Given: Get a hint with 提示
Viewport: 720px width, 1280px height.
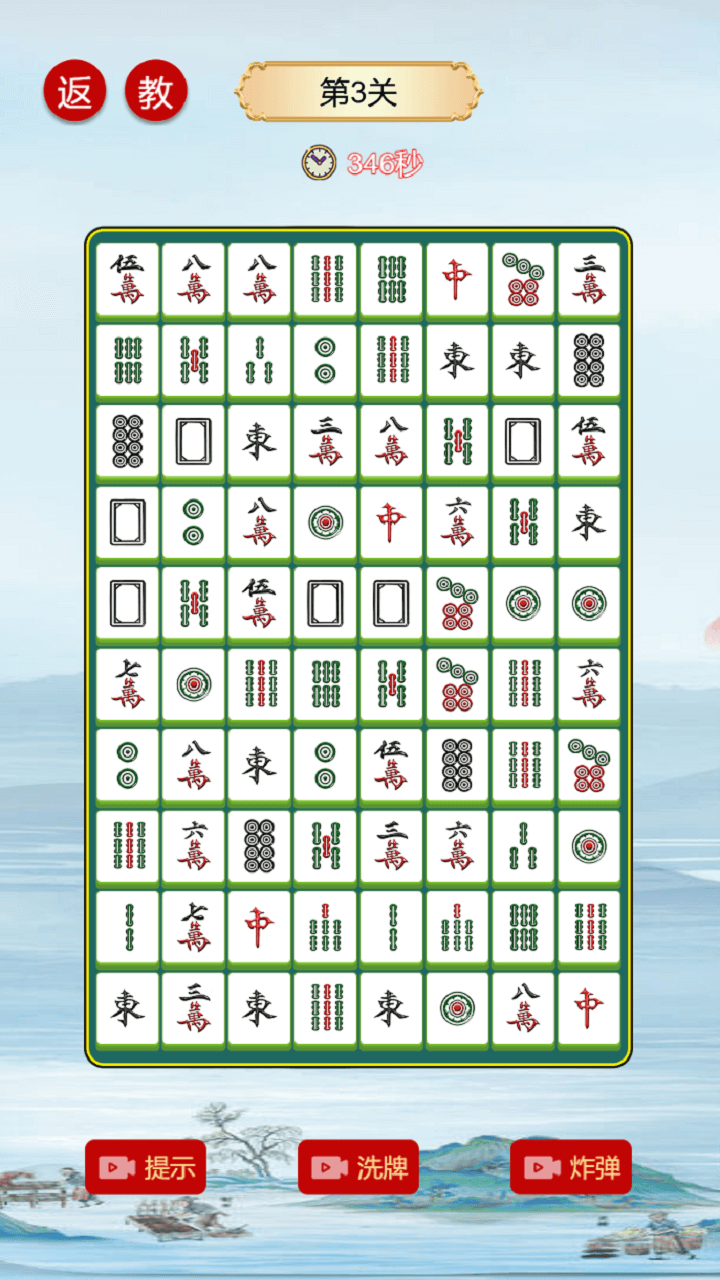Looking at the screenshot, I should point(145,1167).
